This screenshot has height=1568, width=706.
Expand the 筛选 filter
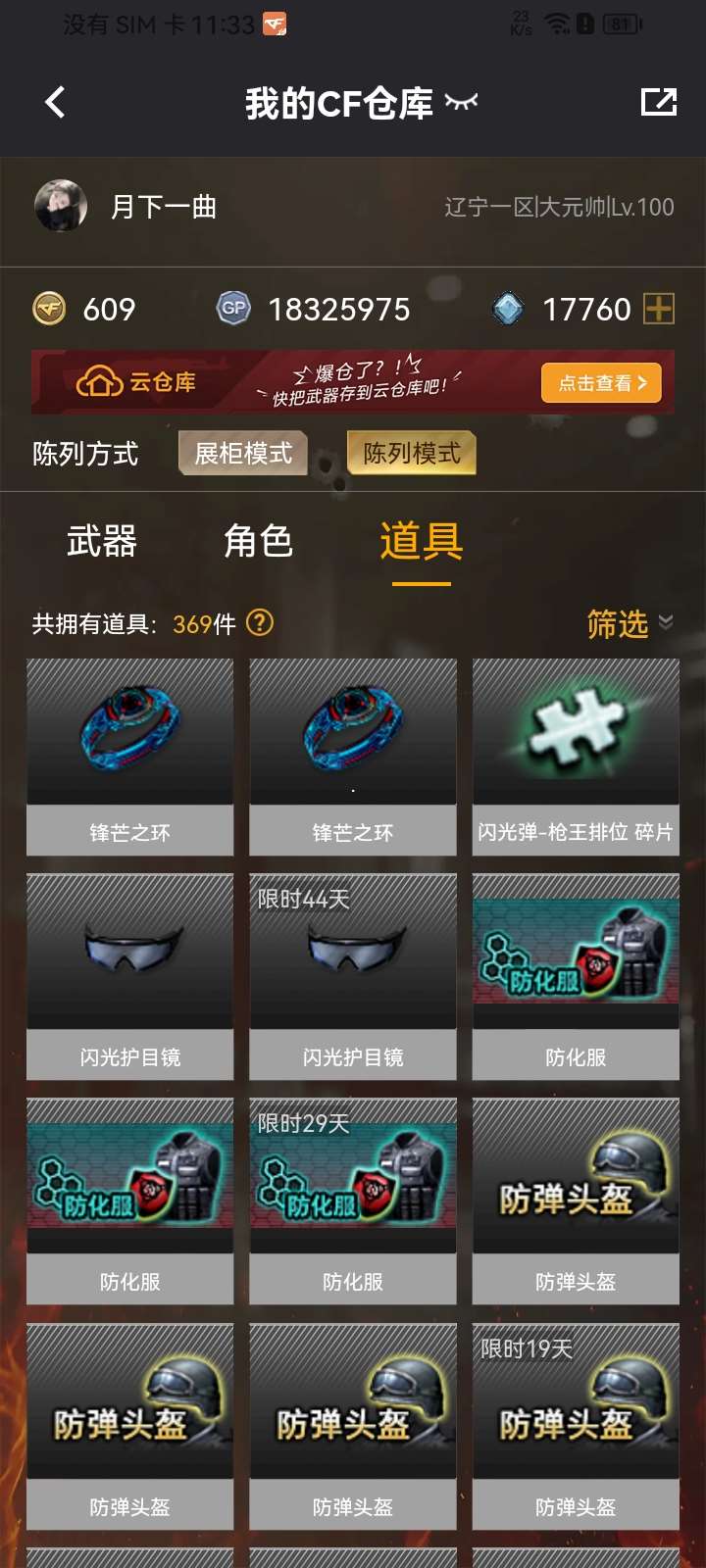pyautogui.click(x=629, y=623)
